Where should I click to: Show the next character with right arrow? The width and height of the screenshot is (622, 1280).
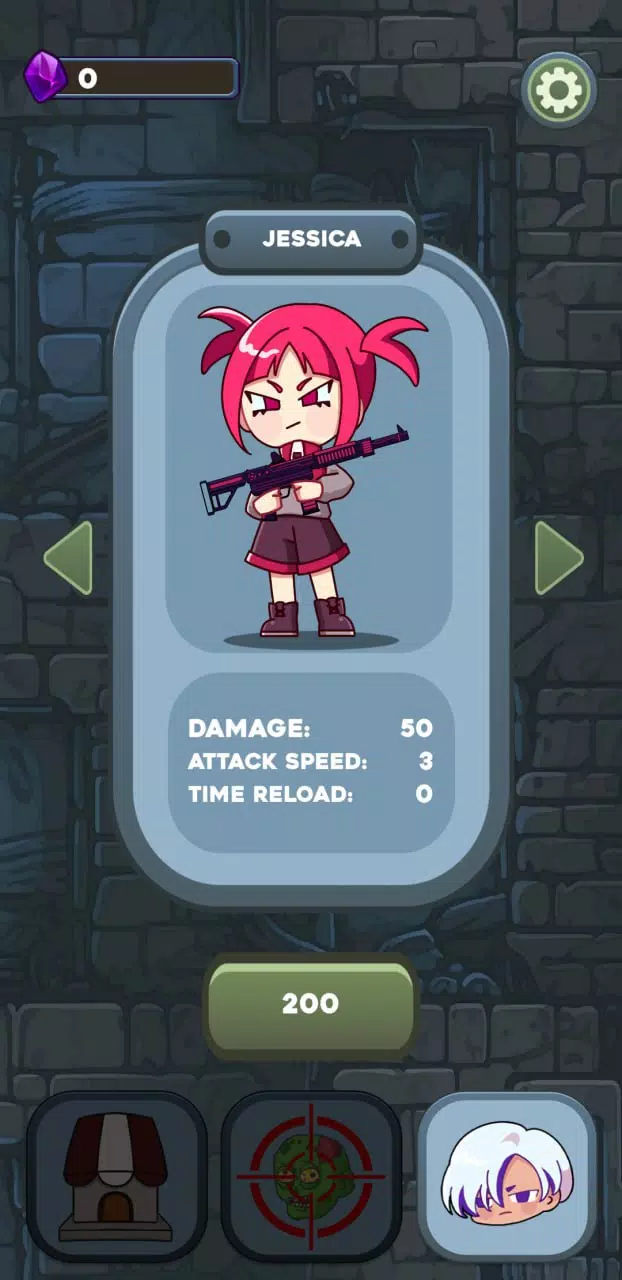coord(558,558)
